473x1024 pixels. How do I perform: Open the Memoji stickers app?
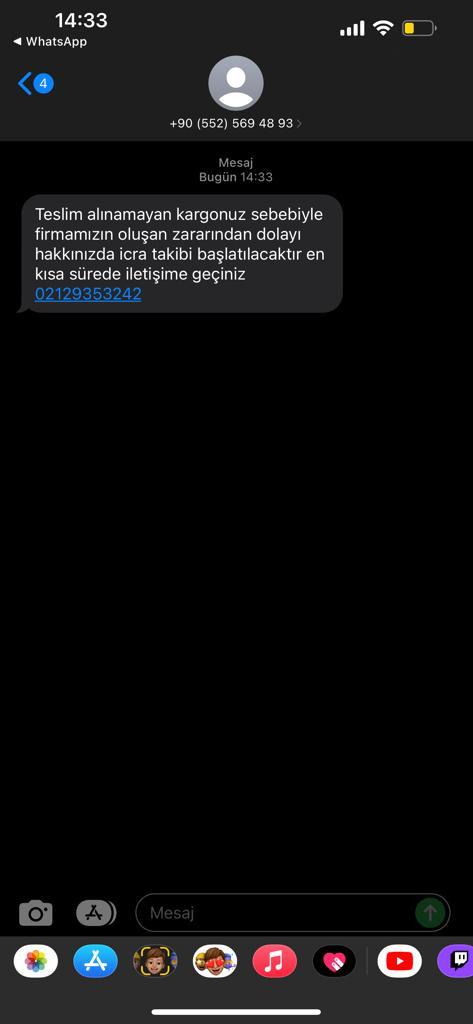click(215, 961)
